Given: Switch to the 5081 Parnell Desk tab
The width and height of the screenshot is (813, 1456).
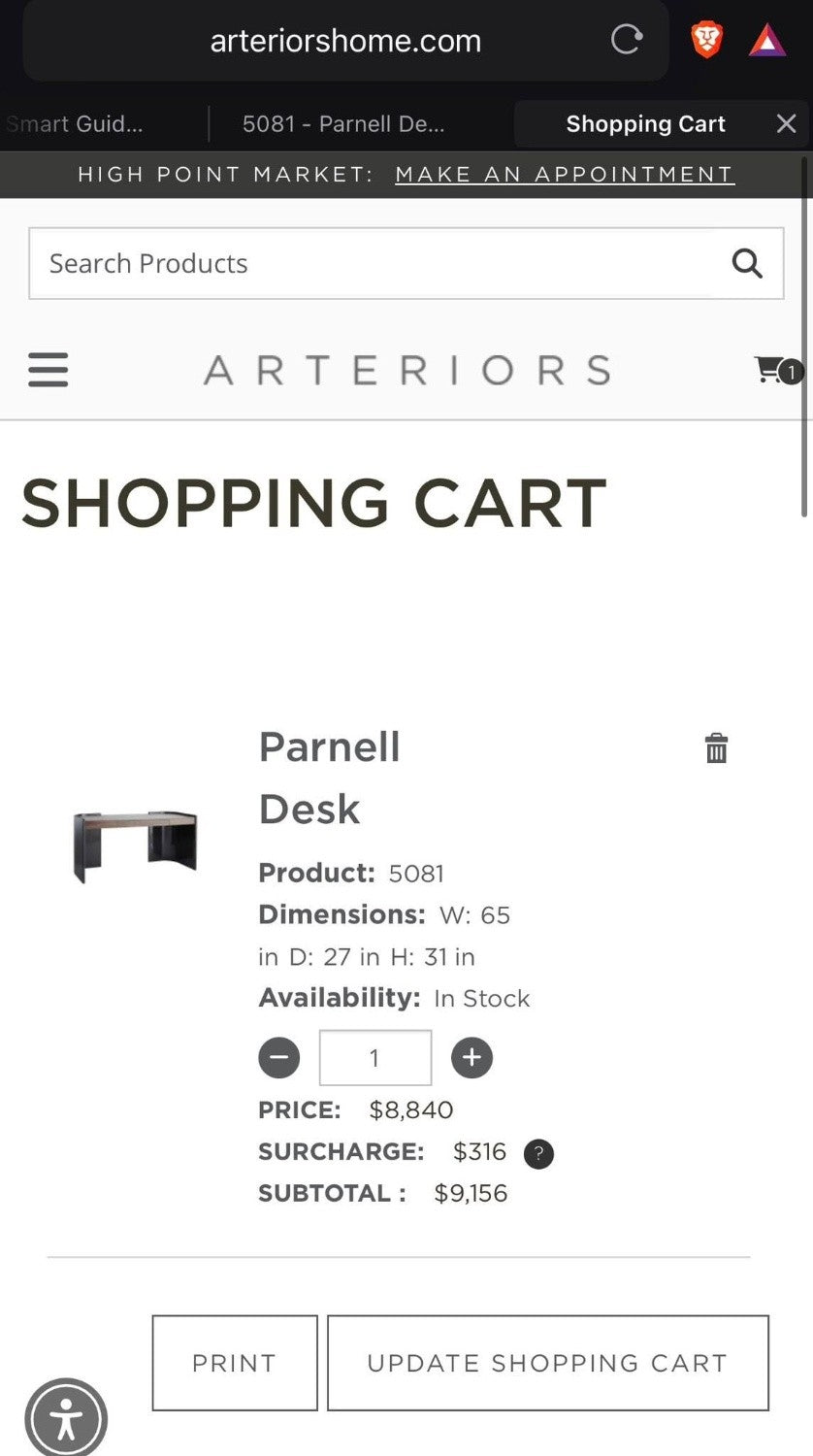Looking at the screenshot, I should [x=344, y=124].
